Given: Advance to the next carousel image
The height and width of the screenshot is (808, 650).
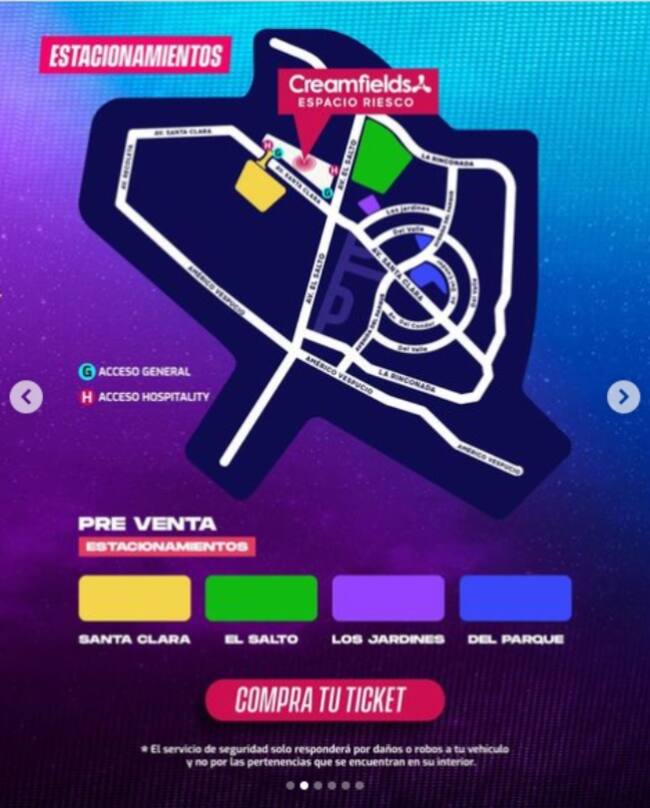Looking at the screenshot, I should pos(623,397).
